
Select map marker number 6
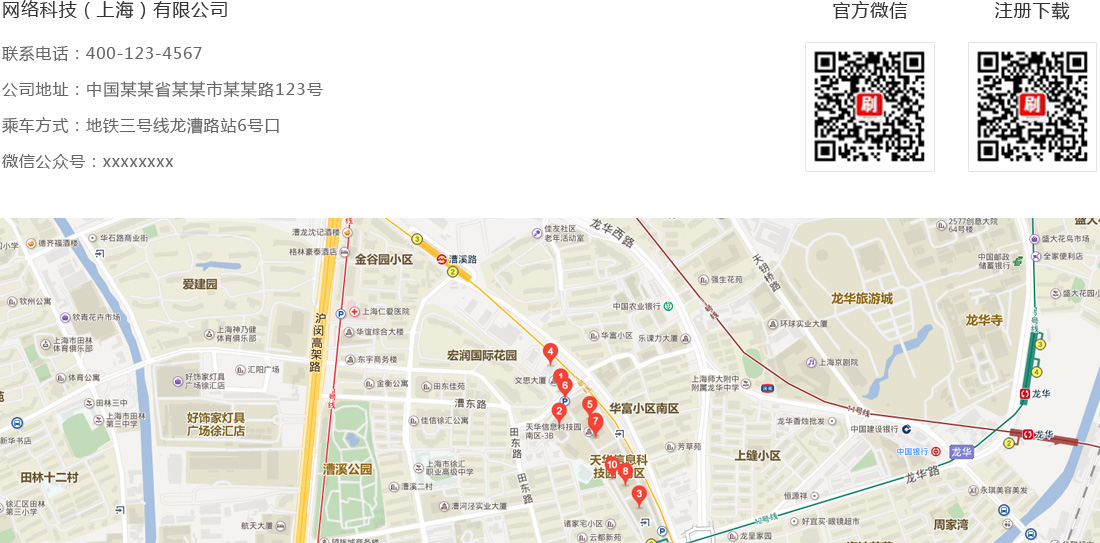coord(565,386)
